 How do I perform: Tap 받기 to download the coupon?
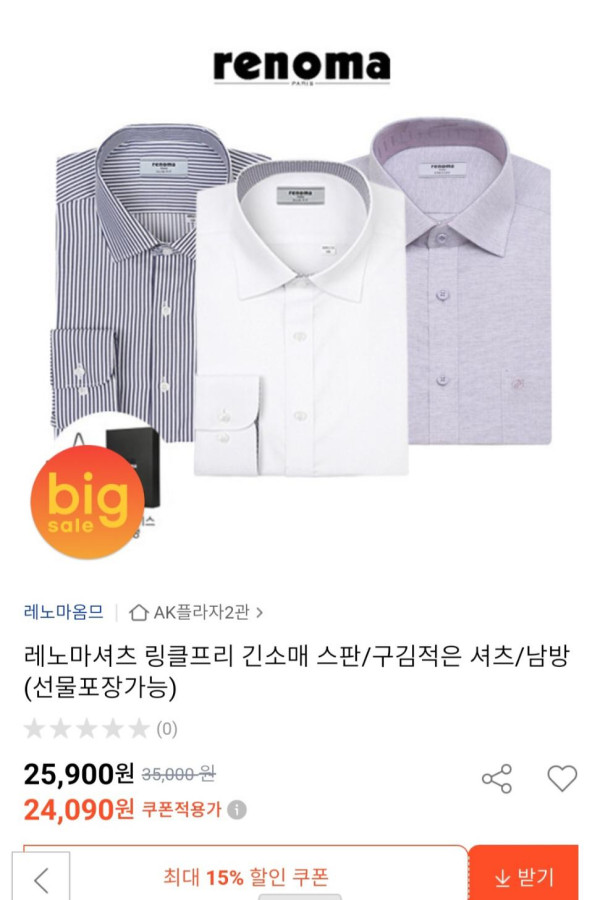click(523, 877)
